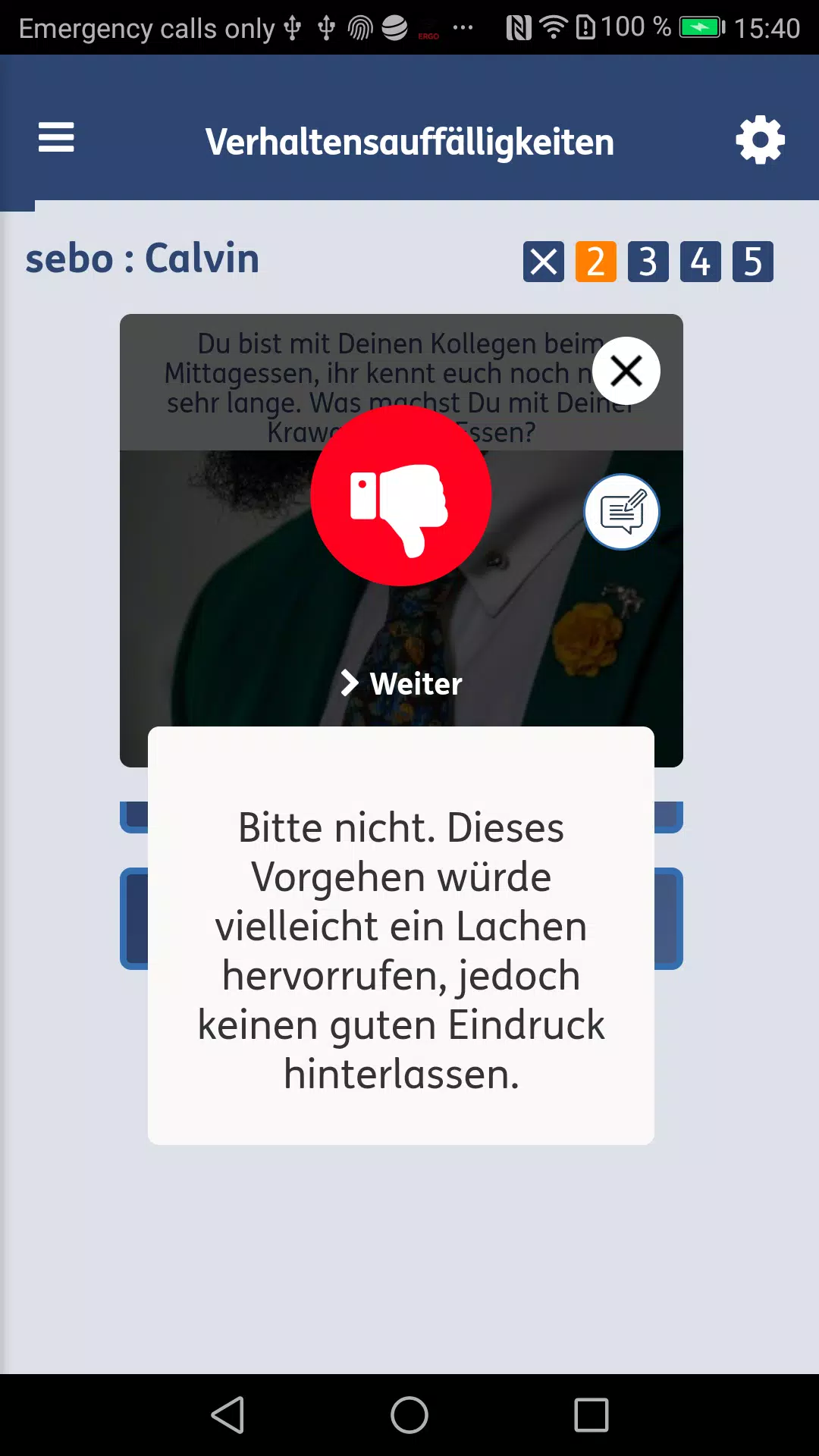
Task: Switch to question tab 4
Action: (700, 262)
